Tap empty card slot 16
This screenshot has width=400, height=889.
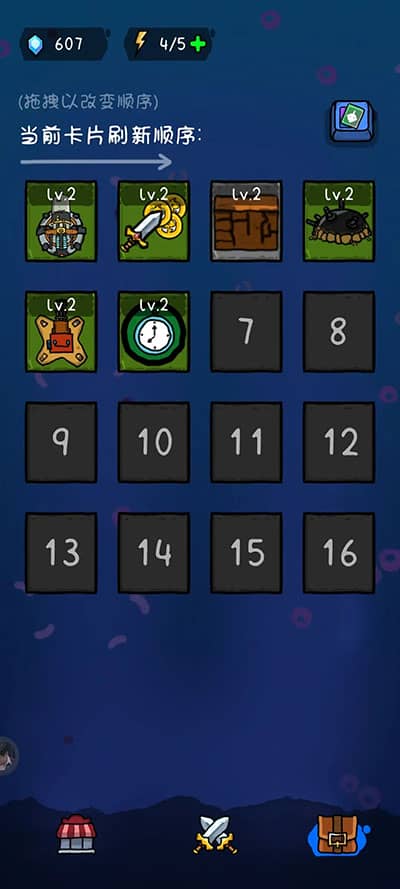click(x=339, y=553)
